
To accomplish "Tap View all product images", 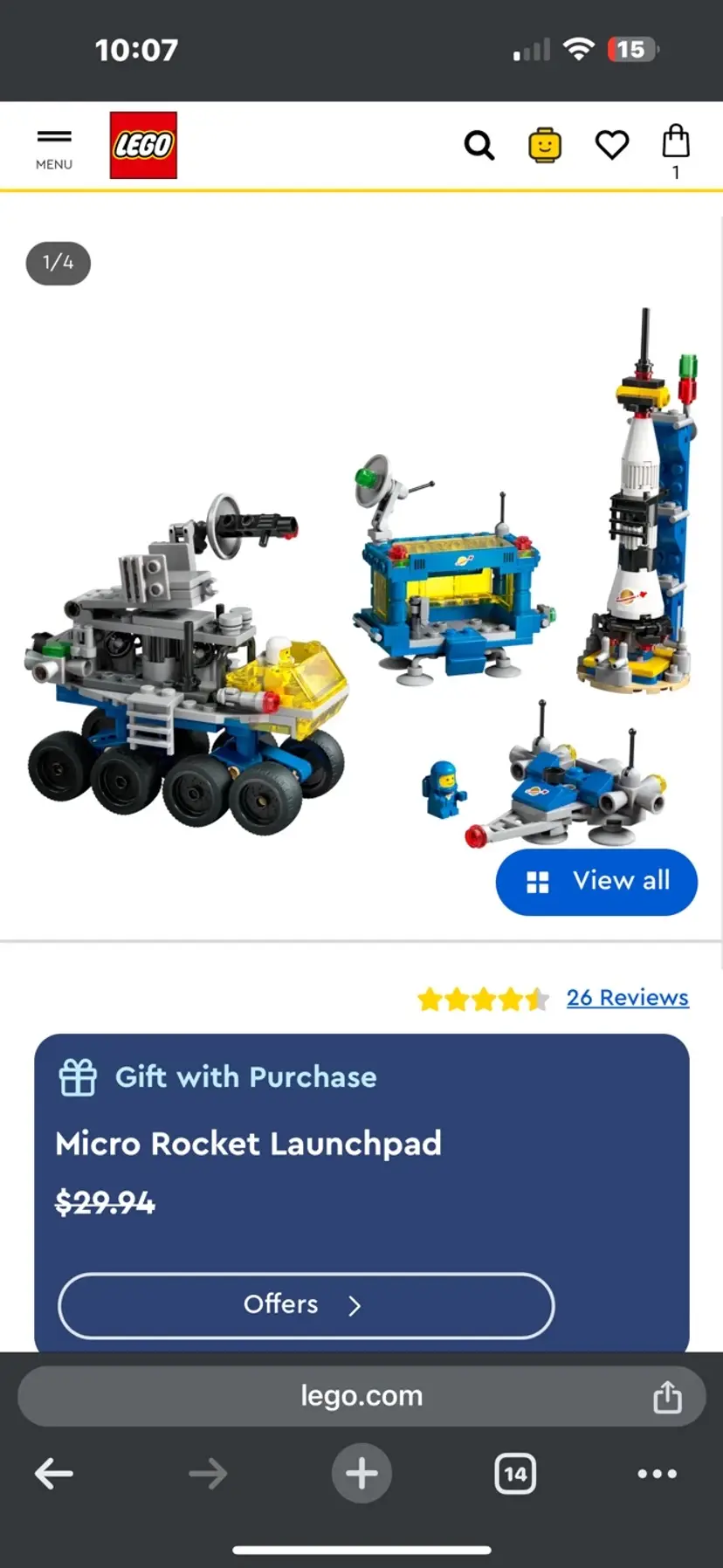I will coord(596,882).
